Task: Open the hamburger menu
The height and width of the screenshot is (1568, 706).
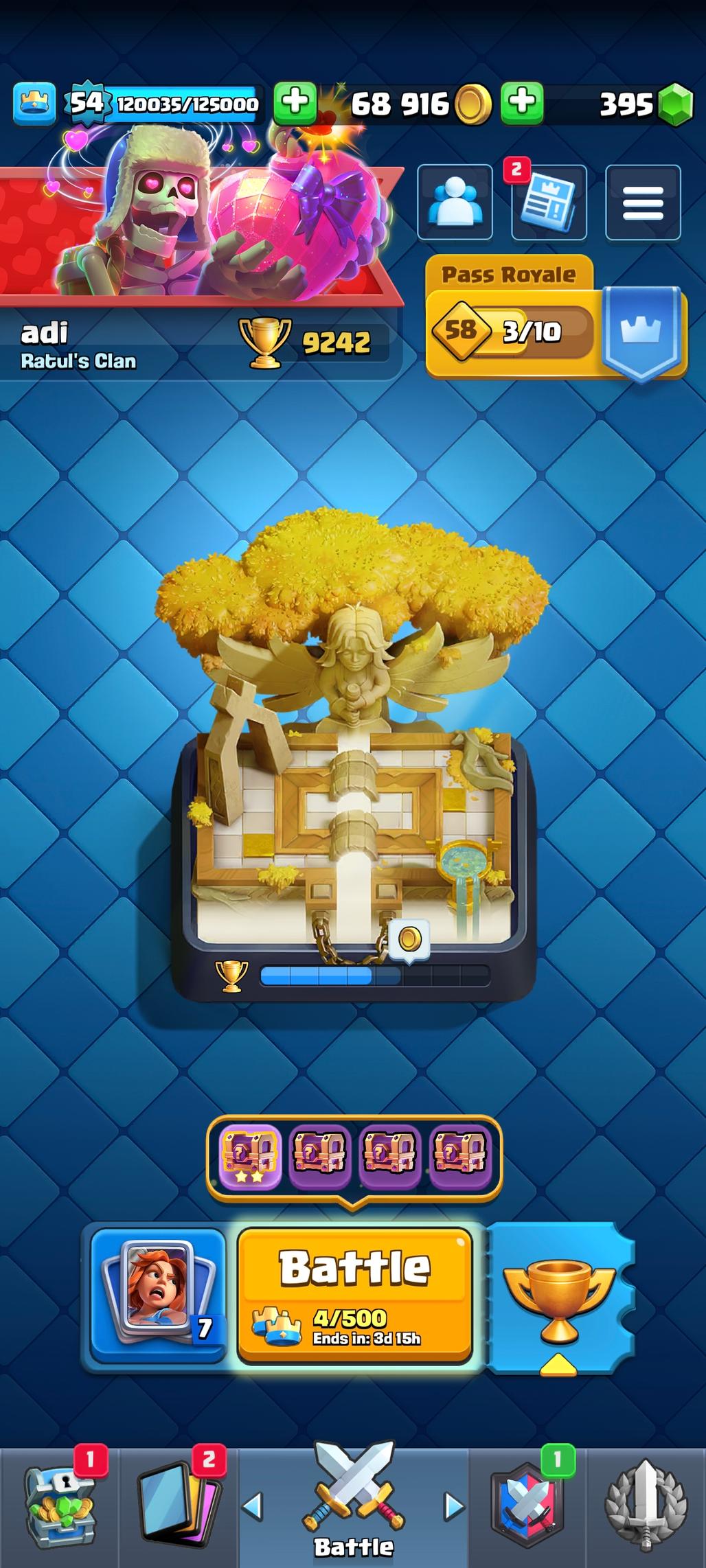Action: (x=643, y=203)
